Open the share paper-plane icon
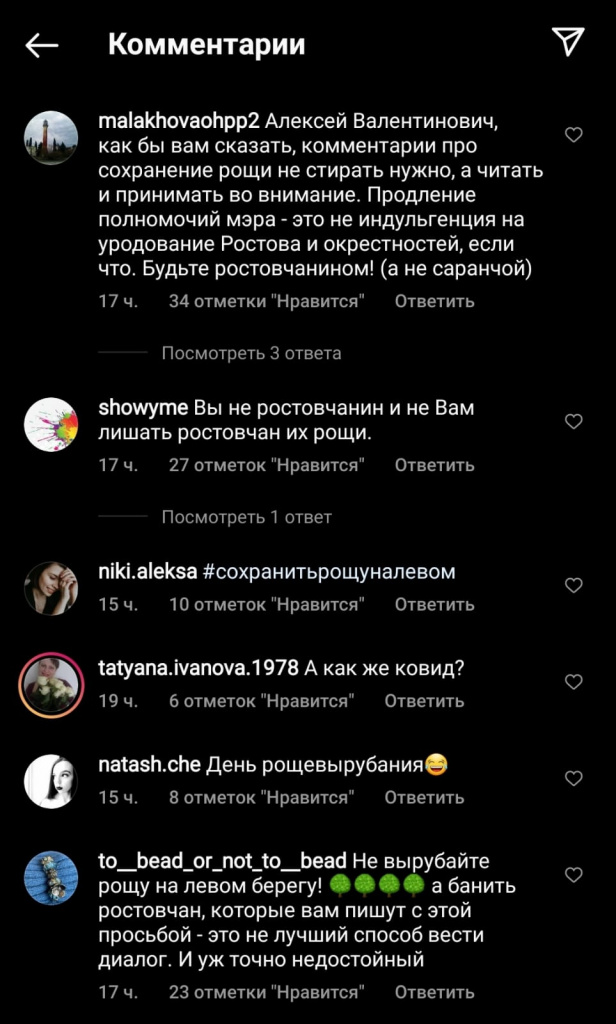The width and height of the screenshot is (616, 1024). [x=567, y=41]
